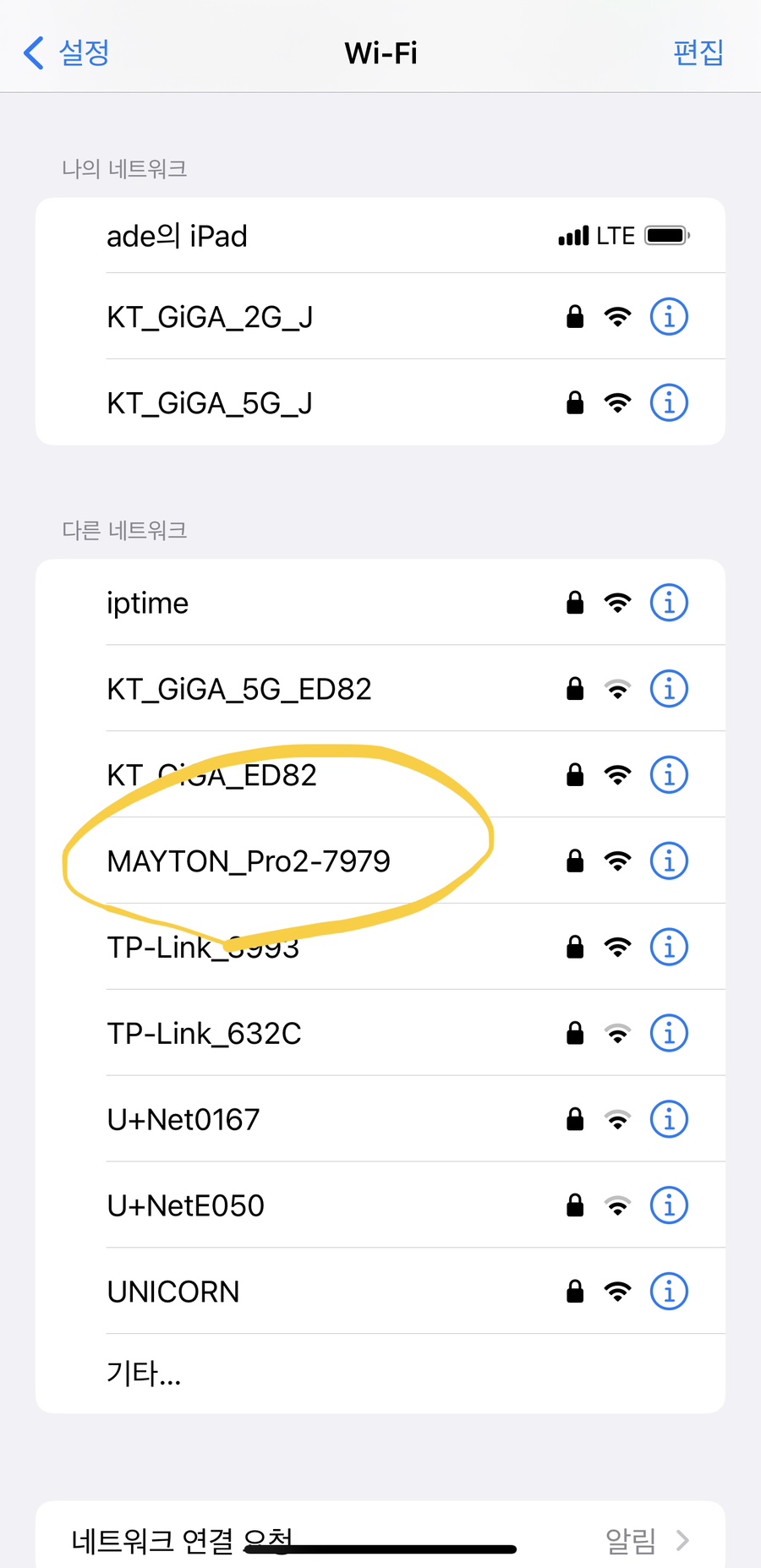Open the info icon for MAYTON_Pro2-7979
Screen dimensions: 761x1568
(x=669, y=861)
